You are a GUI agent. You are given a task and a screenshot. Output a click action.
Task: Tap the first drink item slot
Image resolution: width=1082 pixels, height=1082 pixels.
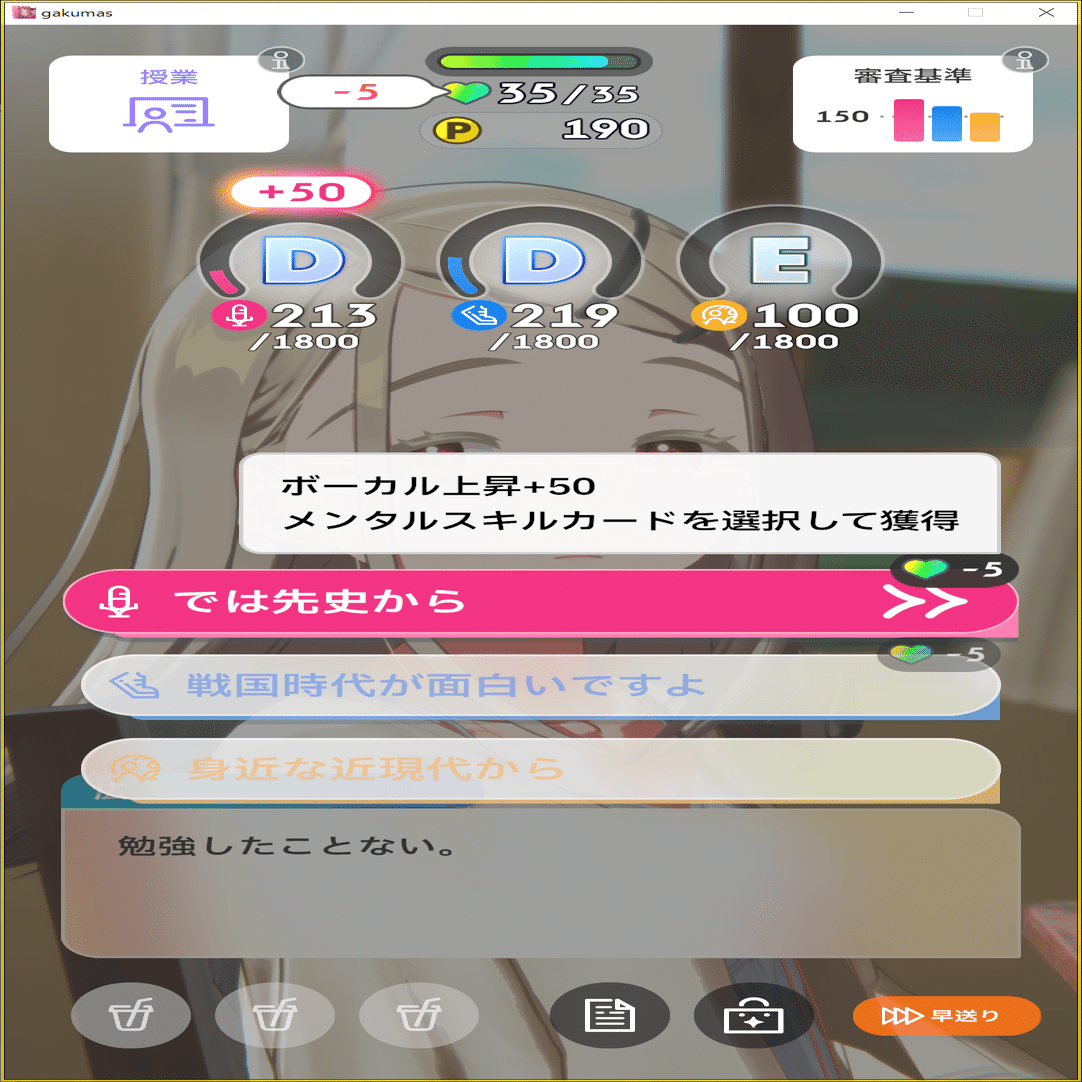click(x=131, y=1016)
